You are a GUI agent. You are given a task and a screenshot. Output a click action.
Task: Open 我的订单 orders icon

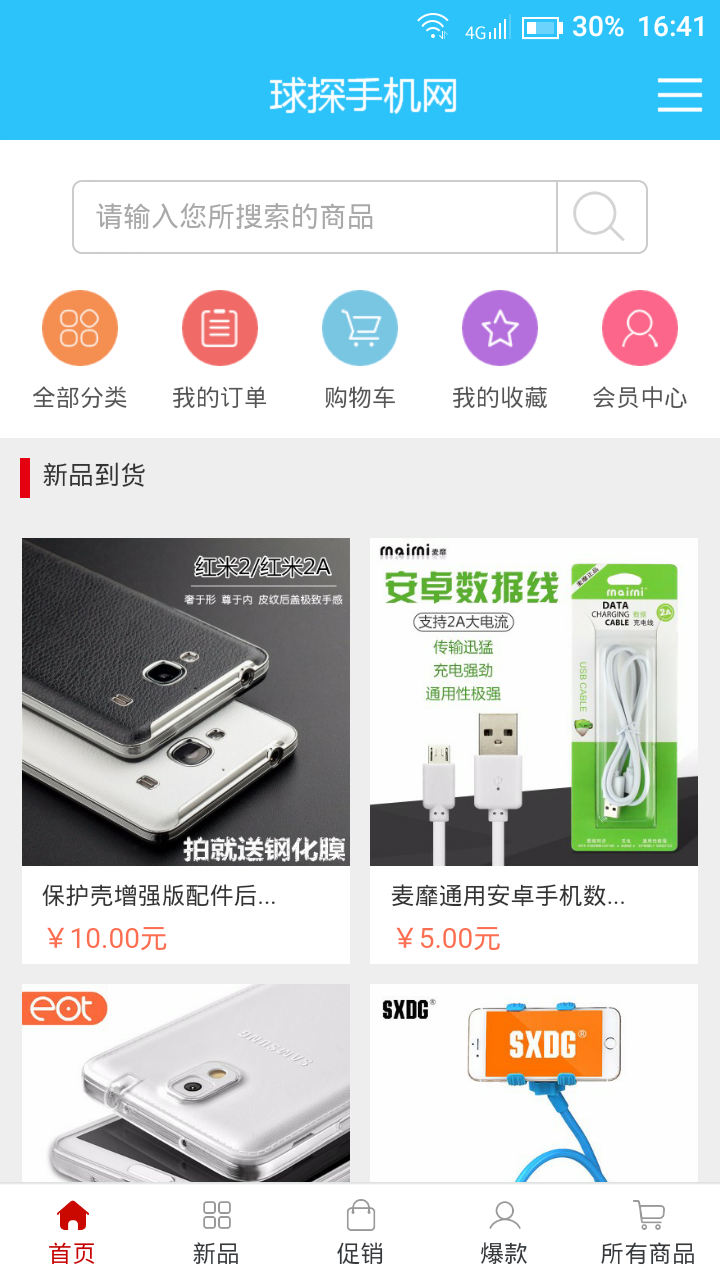click(x=220, y=327)
